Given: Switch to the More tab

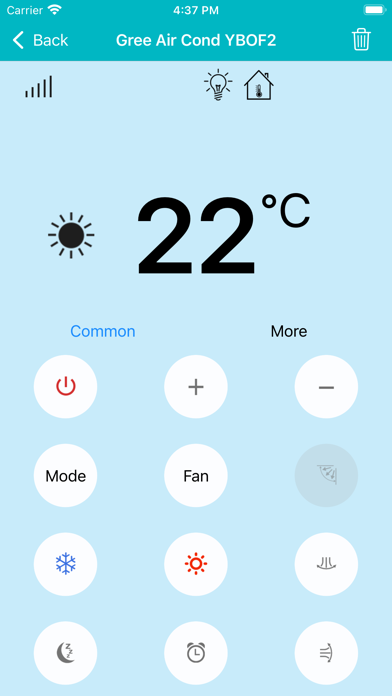Looking at the screenshot, I should coord(289,331).
